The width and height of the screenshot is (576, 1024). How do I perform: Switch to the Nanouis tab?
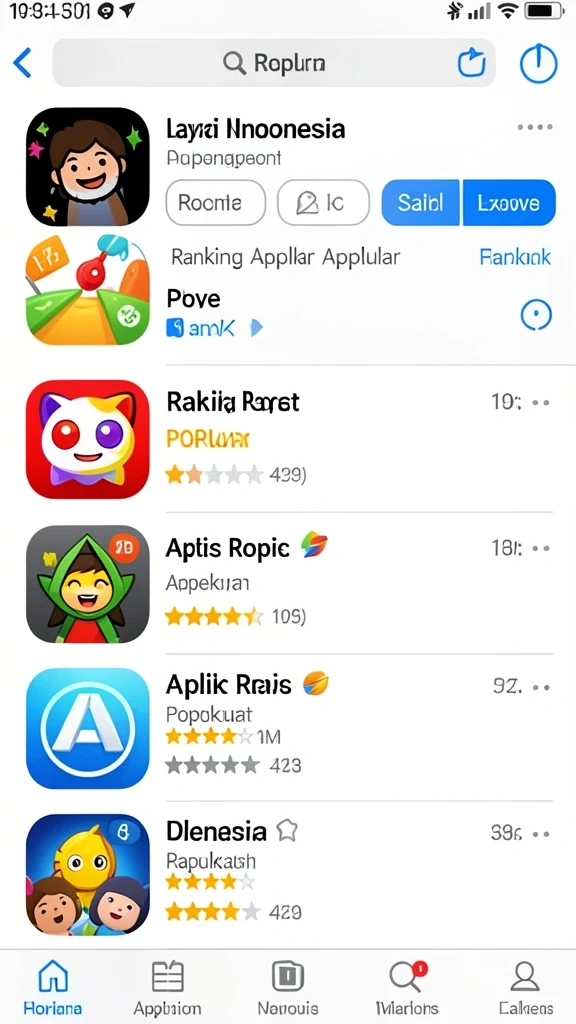click(288, 987)
